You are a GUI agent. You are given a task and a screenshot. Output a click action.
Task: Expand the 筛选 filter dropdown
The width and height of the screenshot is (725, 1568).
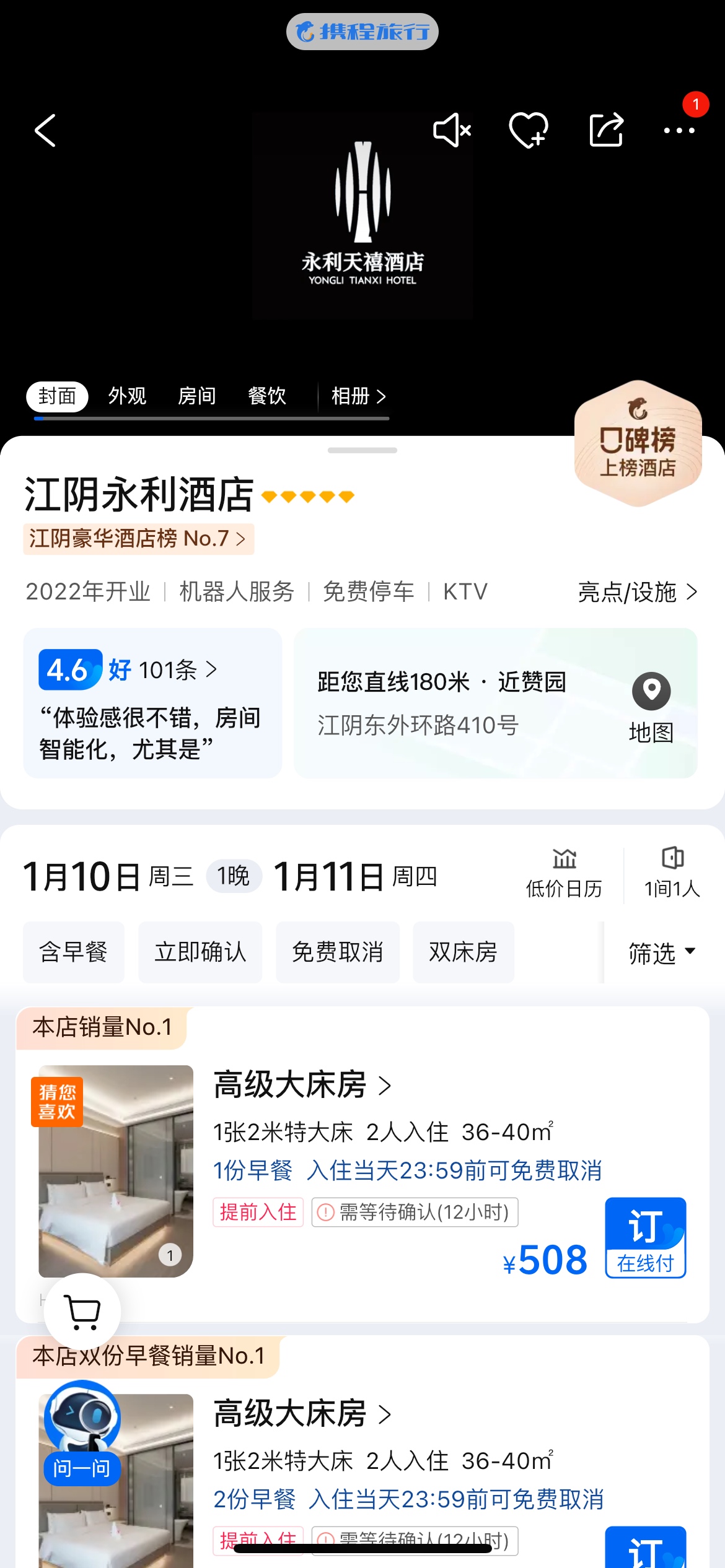click(662, 952)
